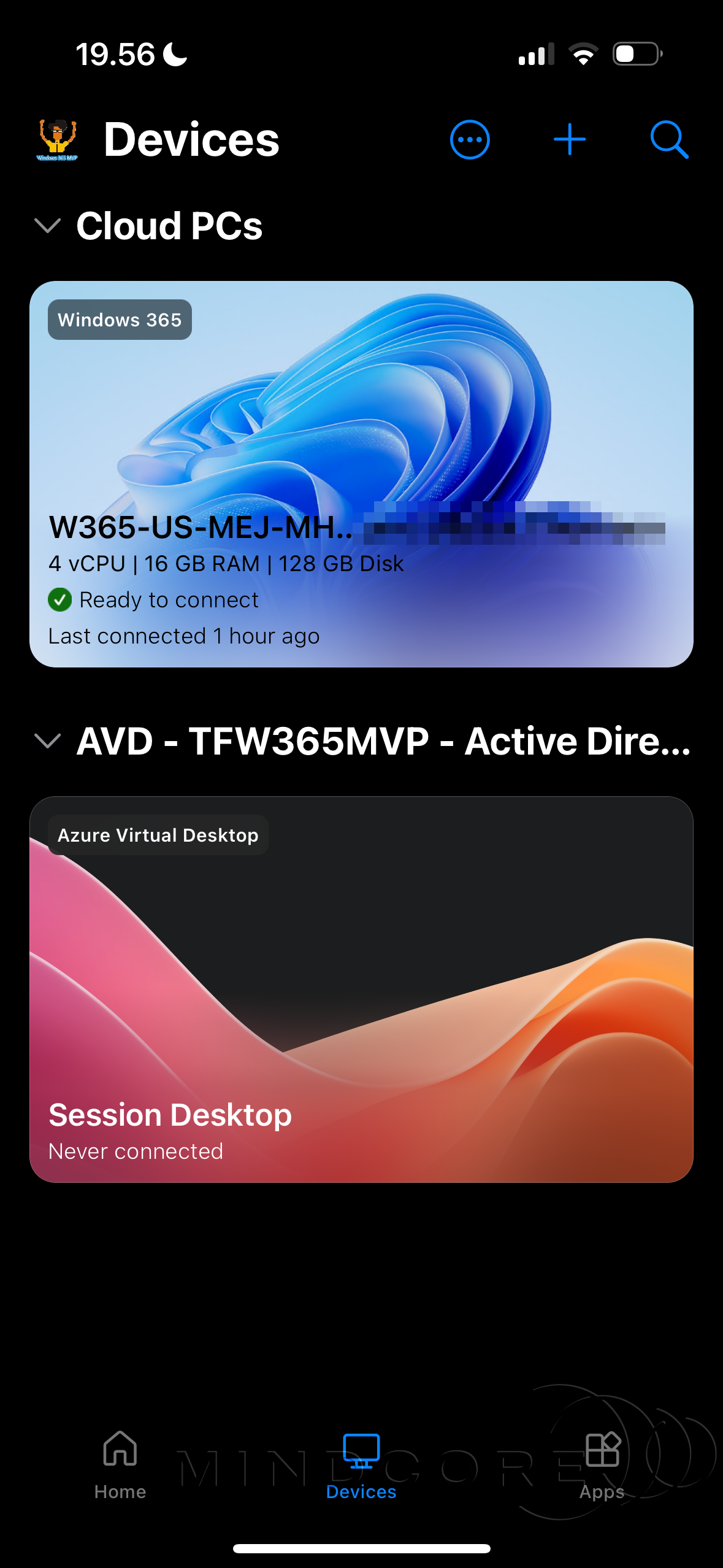
Task: Add a new device with plus icon
Action: click(569, 140)
